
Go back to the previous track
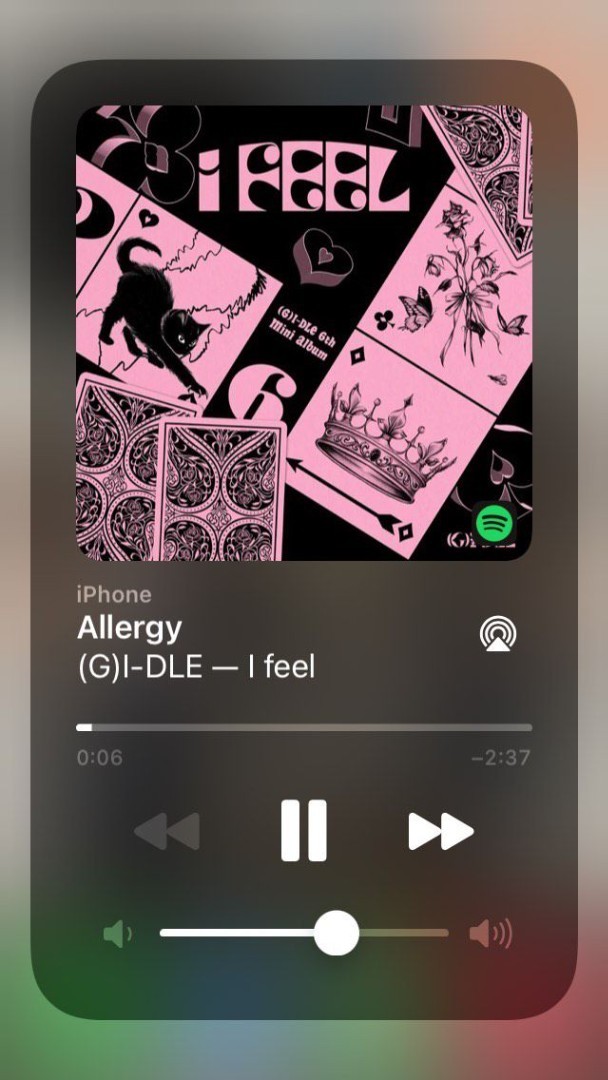coord(167,831)
